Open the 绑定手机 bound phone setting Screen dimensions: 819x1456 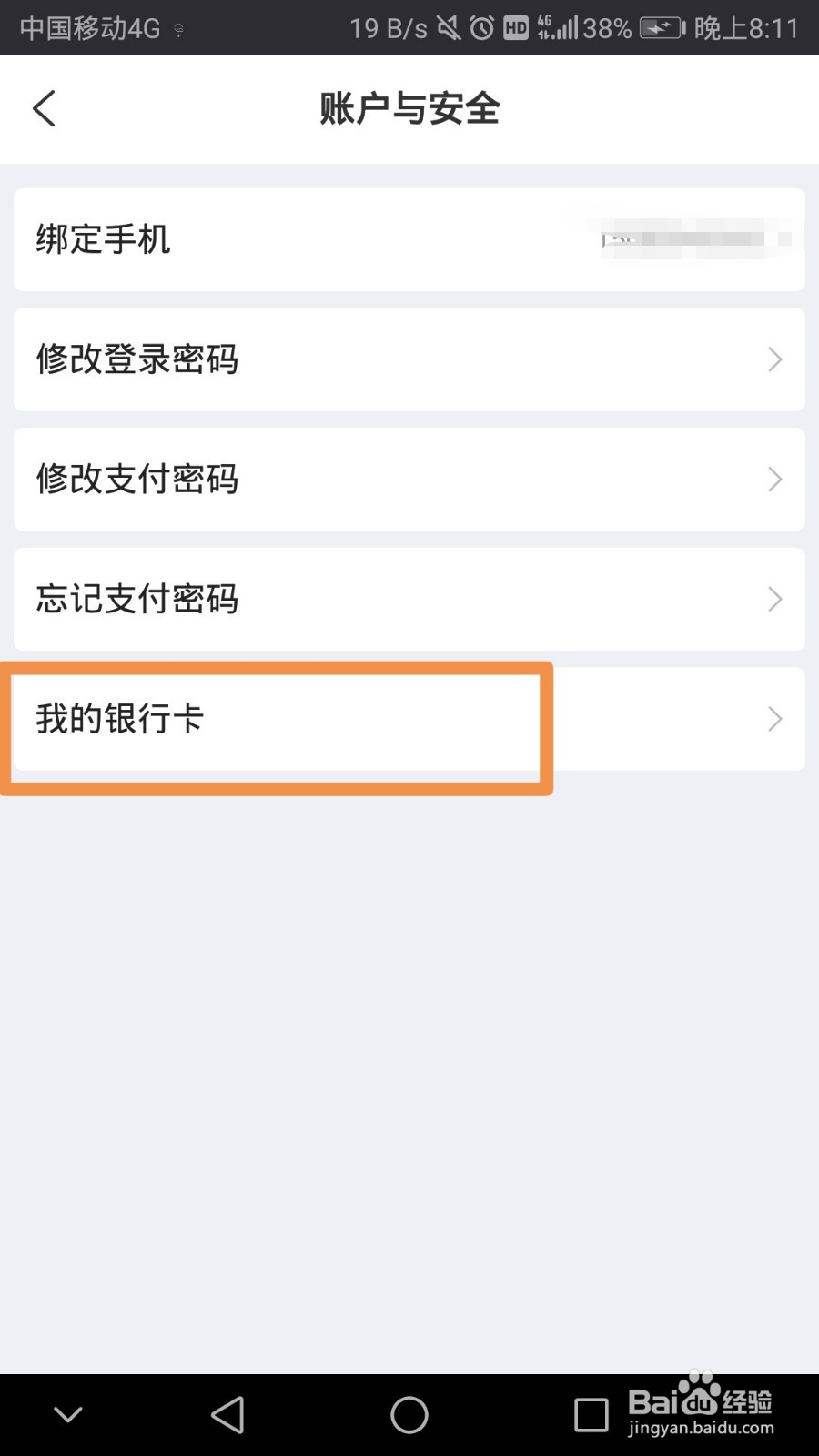pyautogui.click(x=103, y=239)
